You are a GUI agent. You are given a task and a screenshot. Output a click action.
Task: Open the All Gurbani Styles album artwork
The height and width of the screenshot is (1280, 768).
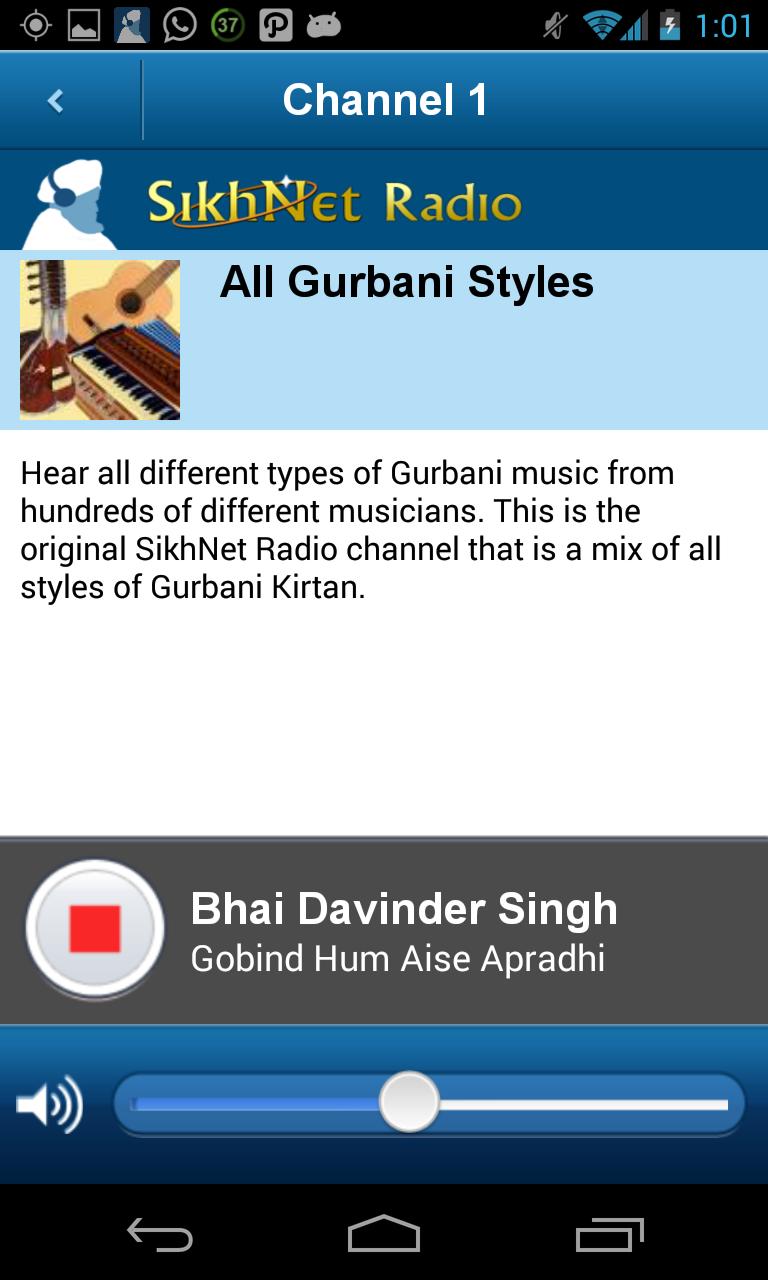tap(100, 340)
